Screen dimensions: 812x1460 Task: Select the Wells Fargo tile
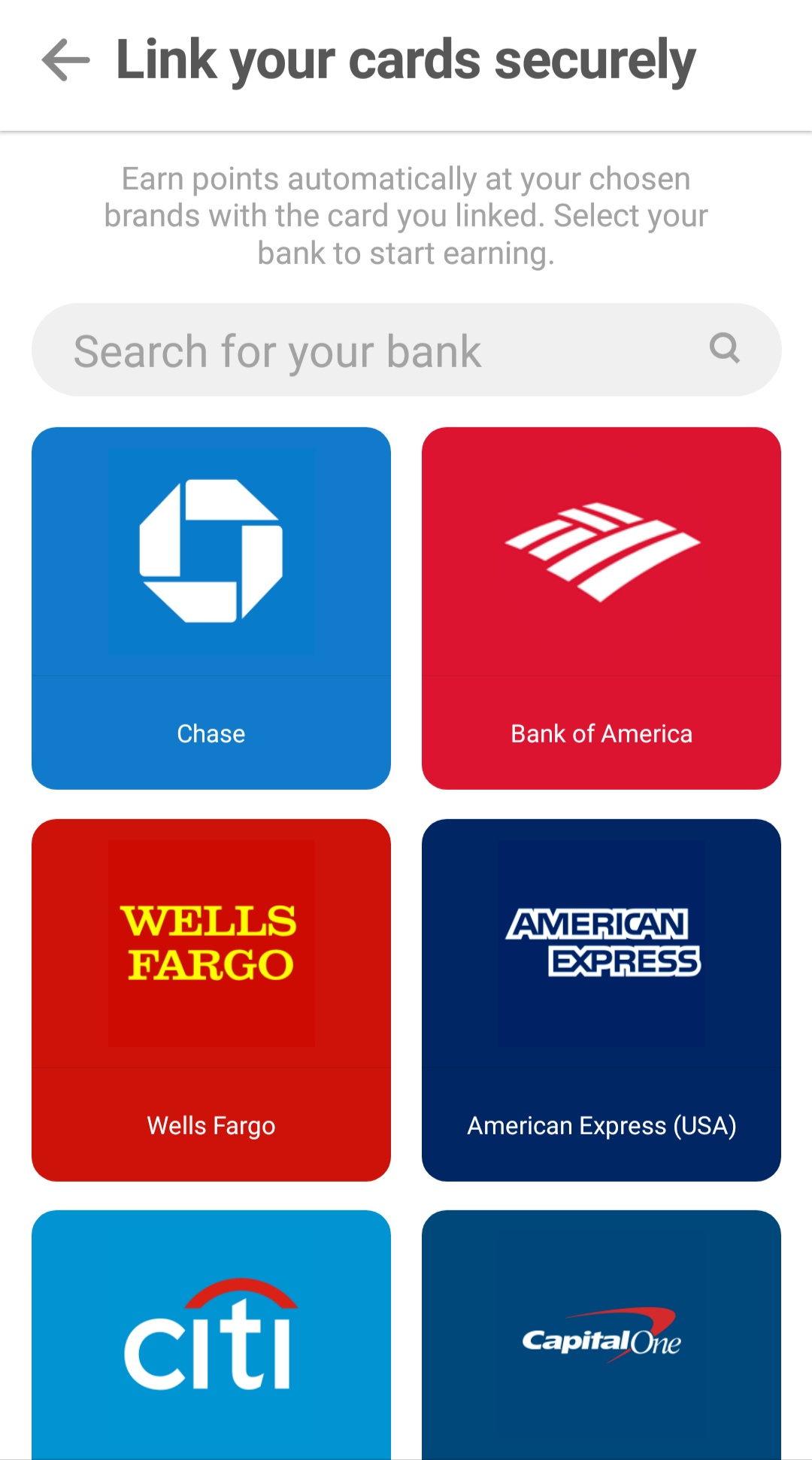pos(211,1000)
